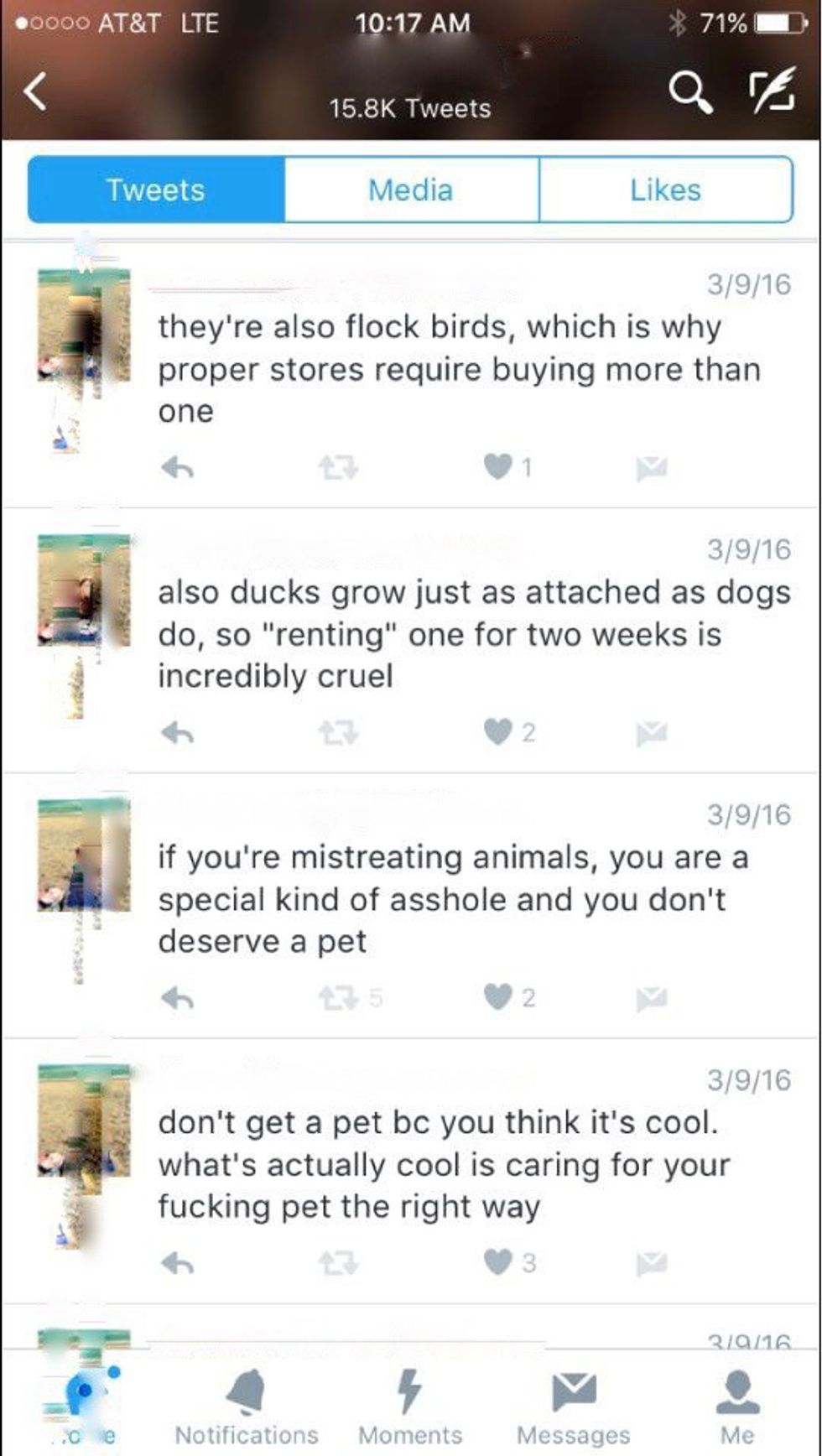Share ducks tweet via direct message
This screenshot has height=1456, width=822.
(x=651, y=733)
